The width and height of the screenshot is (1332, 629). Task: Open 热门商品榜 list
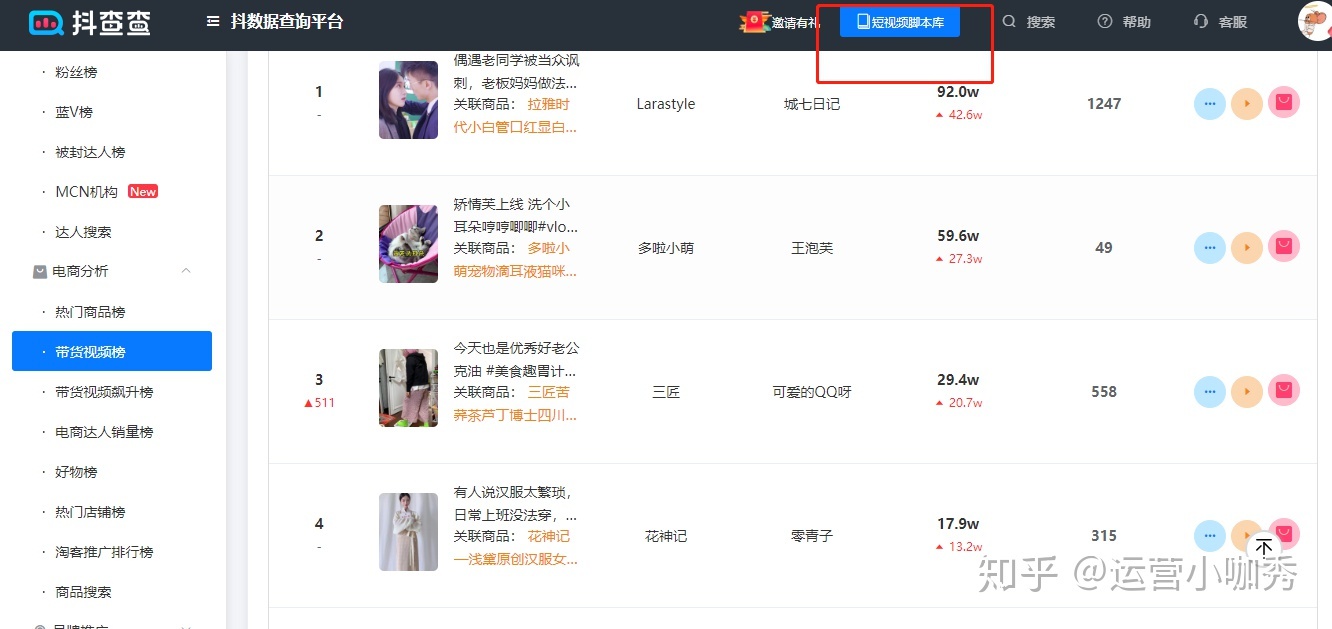click(90, 312)
